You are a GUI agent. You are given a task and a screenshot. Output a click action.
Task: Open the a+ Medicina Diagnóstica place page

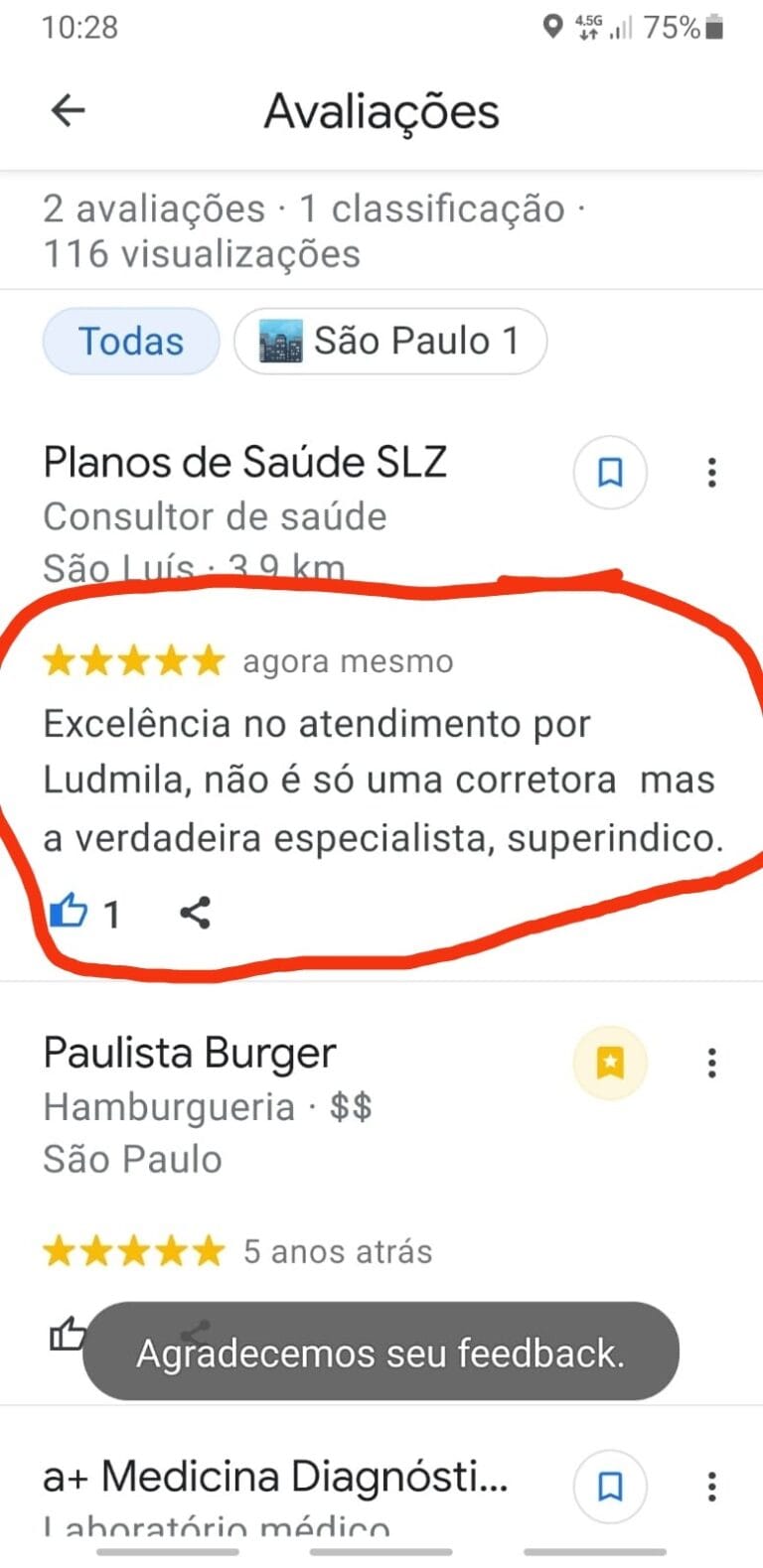point(274,1477)
